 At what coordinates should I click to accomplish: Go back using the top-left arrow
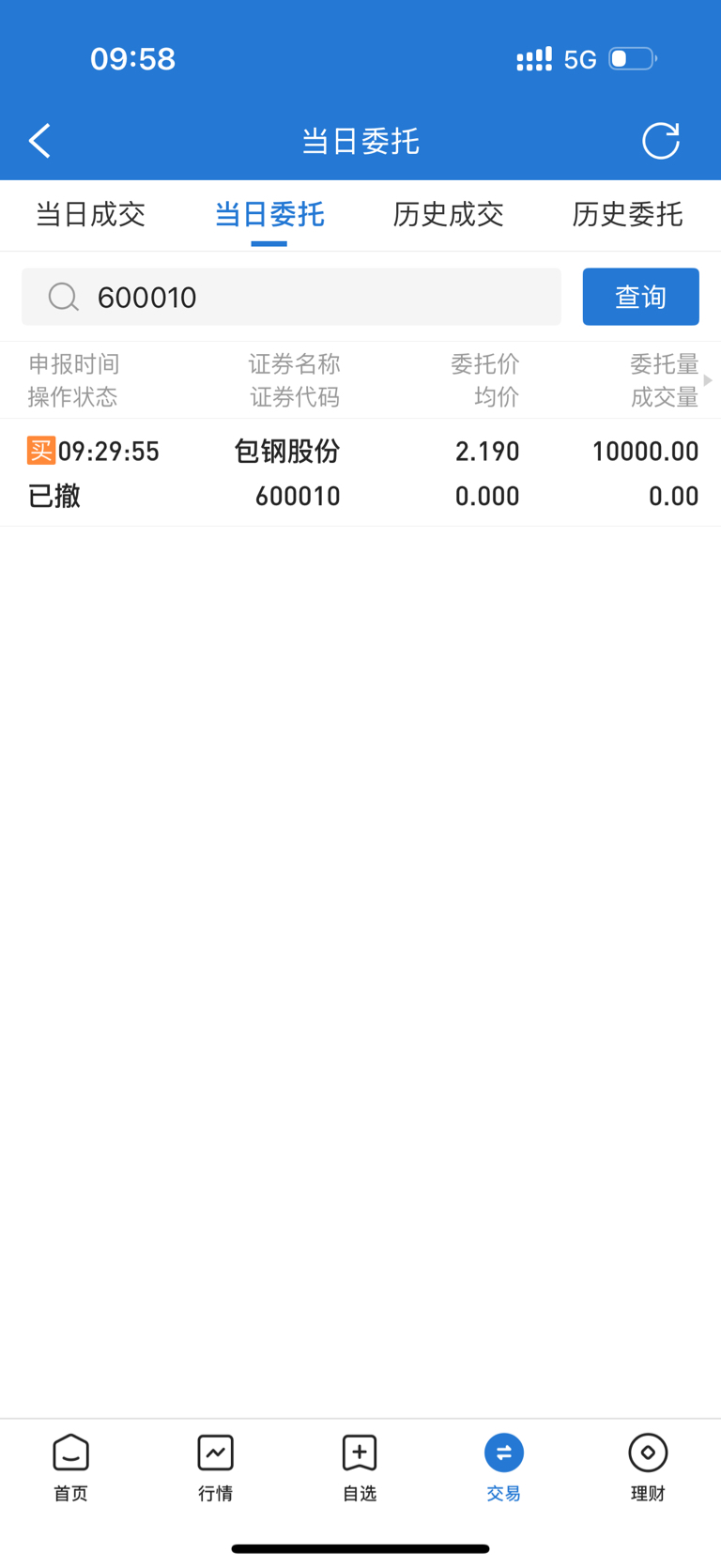[x=39, y=141]
